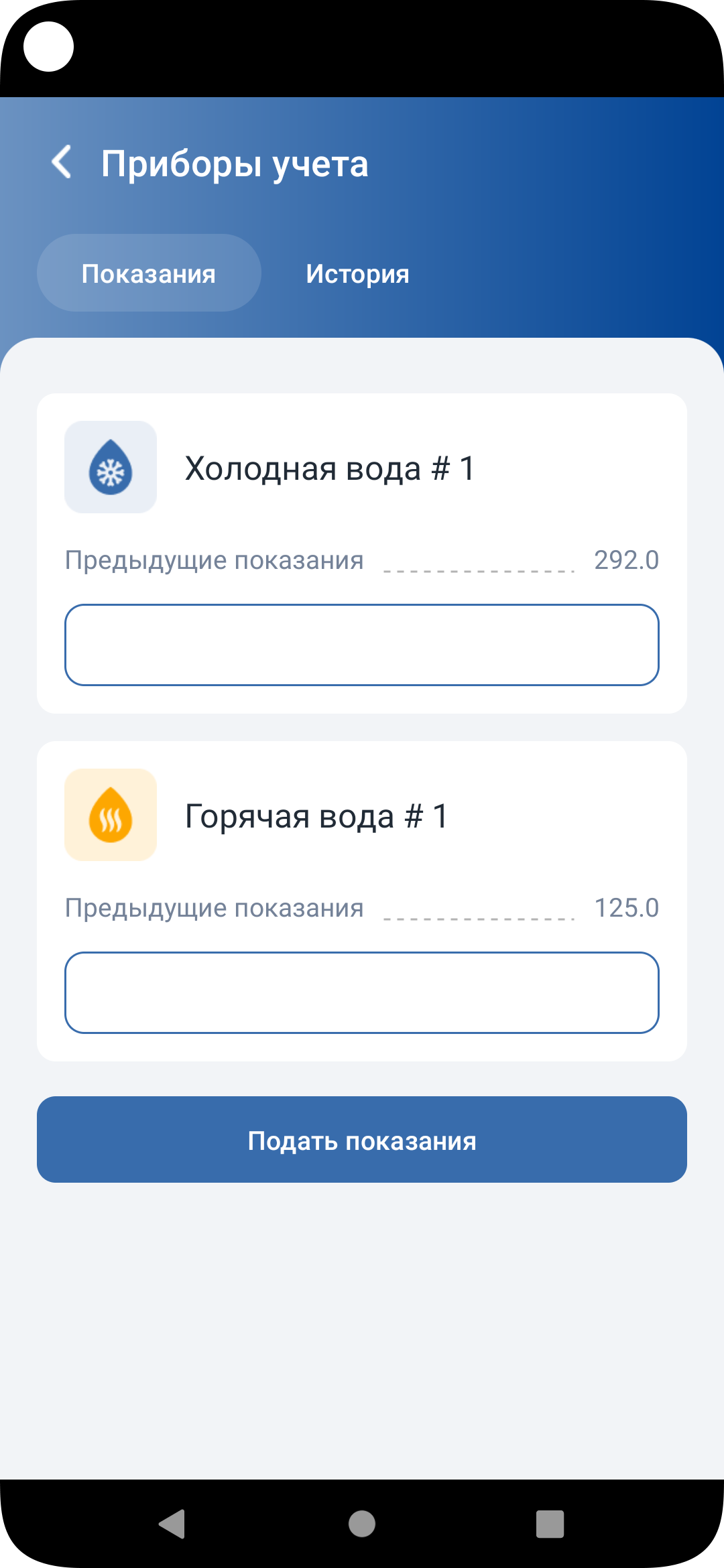Focus the Горячая вода # 1 reading field
Screen dimensions: 724x1568
[x=362, y=992]
